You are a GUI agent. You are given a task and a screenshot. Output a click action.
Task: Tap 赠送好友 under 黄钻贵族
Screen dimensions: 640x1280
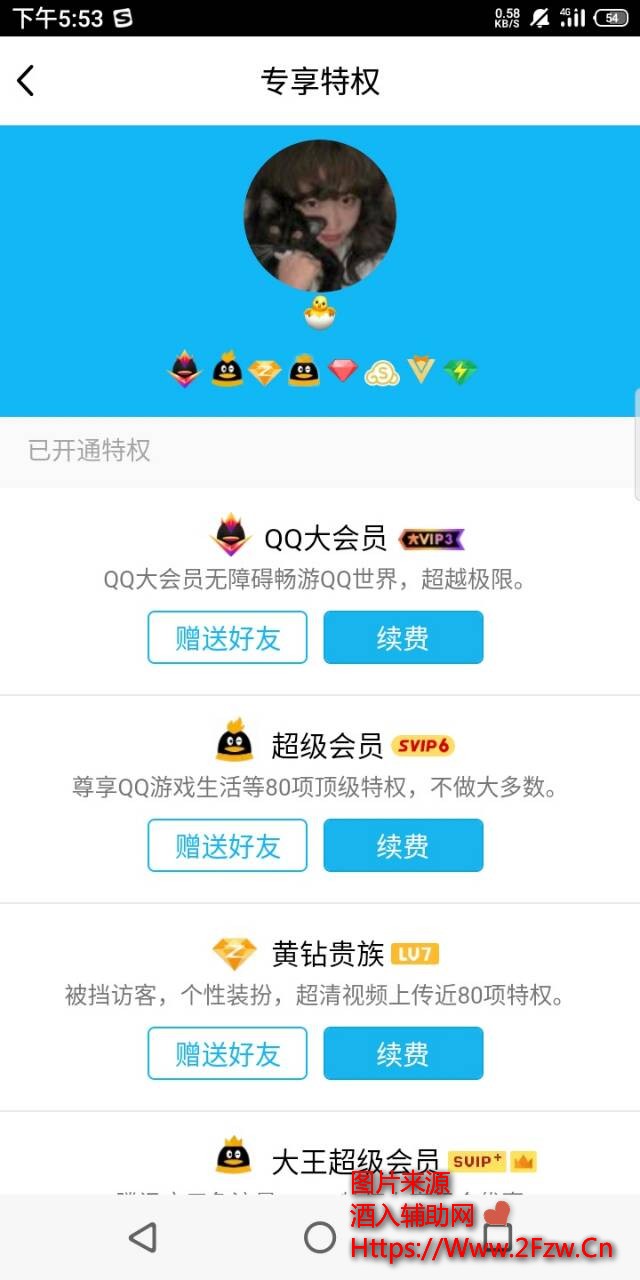tap(227, 1053)
